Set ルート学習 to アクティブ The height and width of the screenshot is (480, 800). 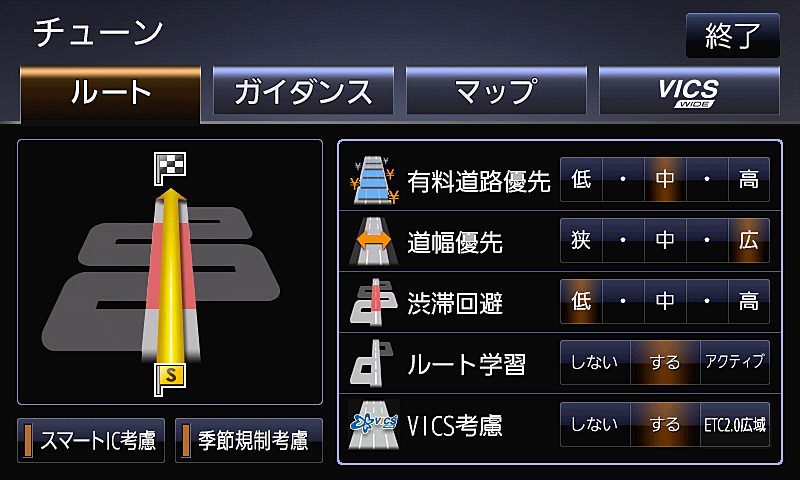coord(734,362)
